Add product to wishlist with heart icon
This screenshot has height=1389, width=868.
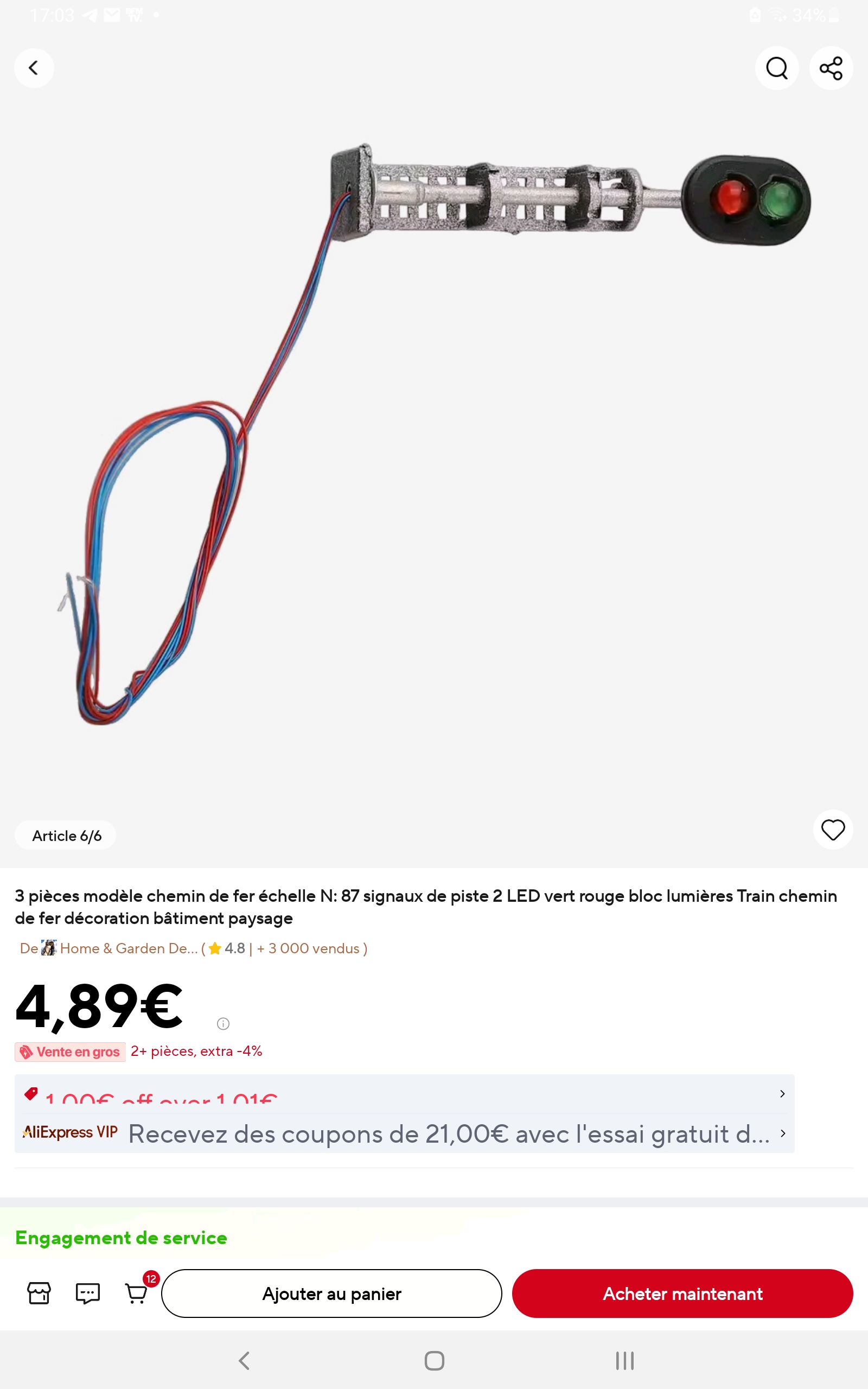833,830
